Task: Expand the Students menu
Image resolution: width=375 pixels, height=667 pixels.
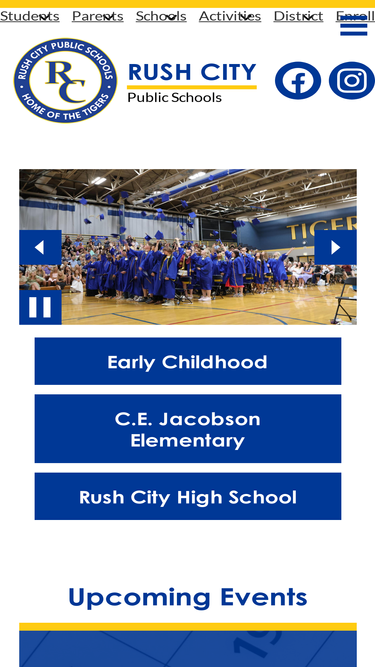Action: pos(30,16)
